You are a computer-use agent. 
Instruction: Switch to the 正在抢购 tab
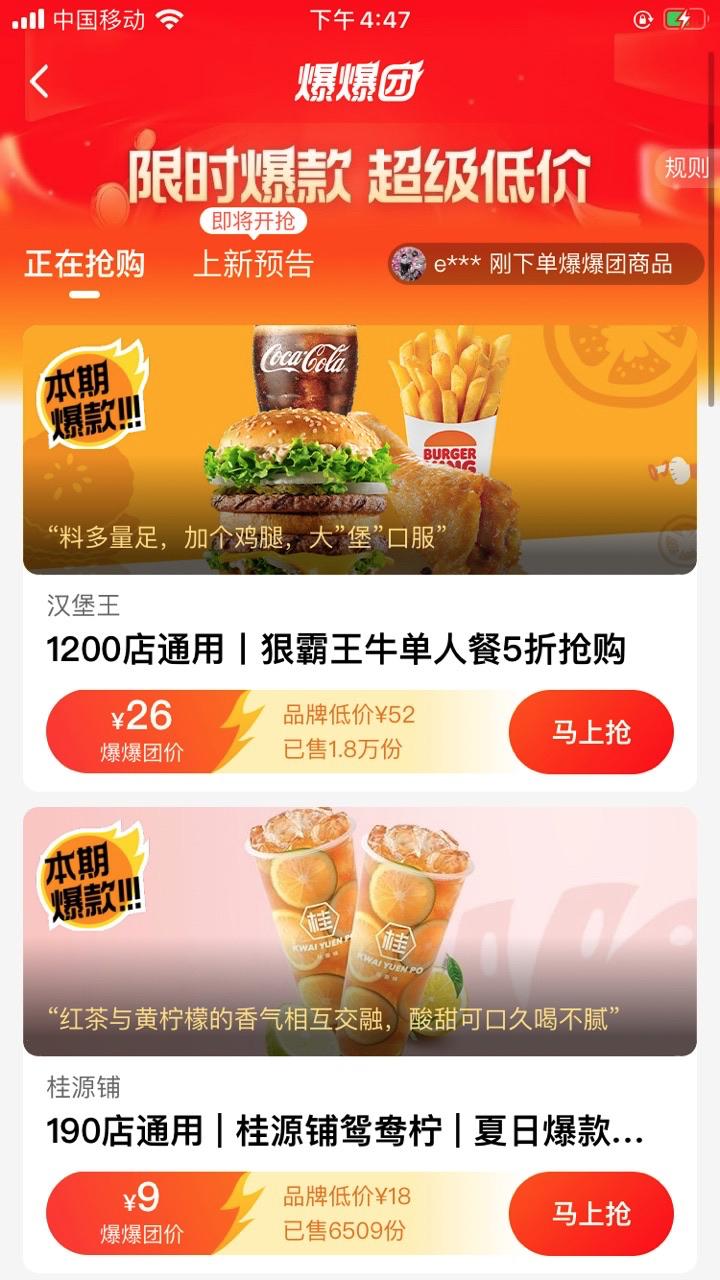coord(85,264)
